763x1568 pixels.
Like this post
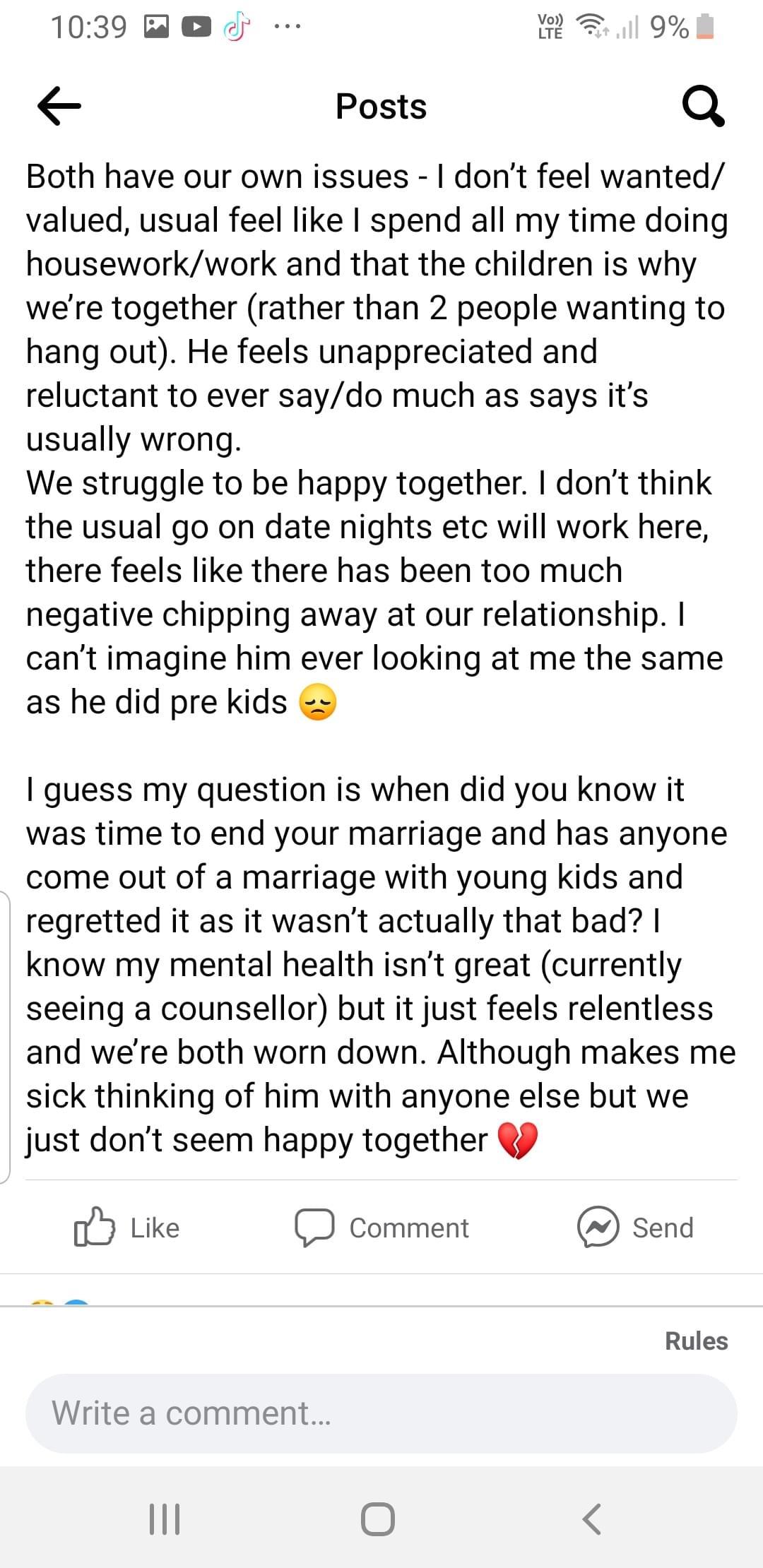(127, 1228)
